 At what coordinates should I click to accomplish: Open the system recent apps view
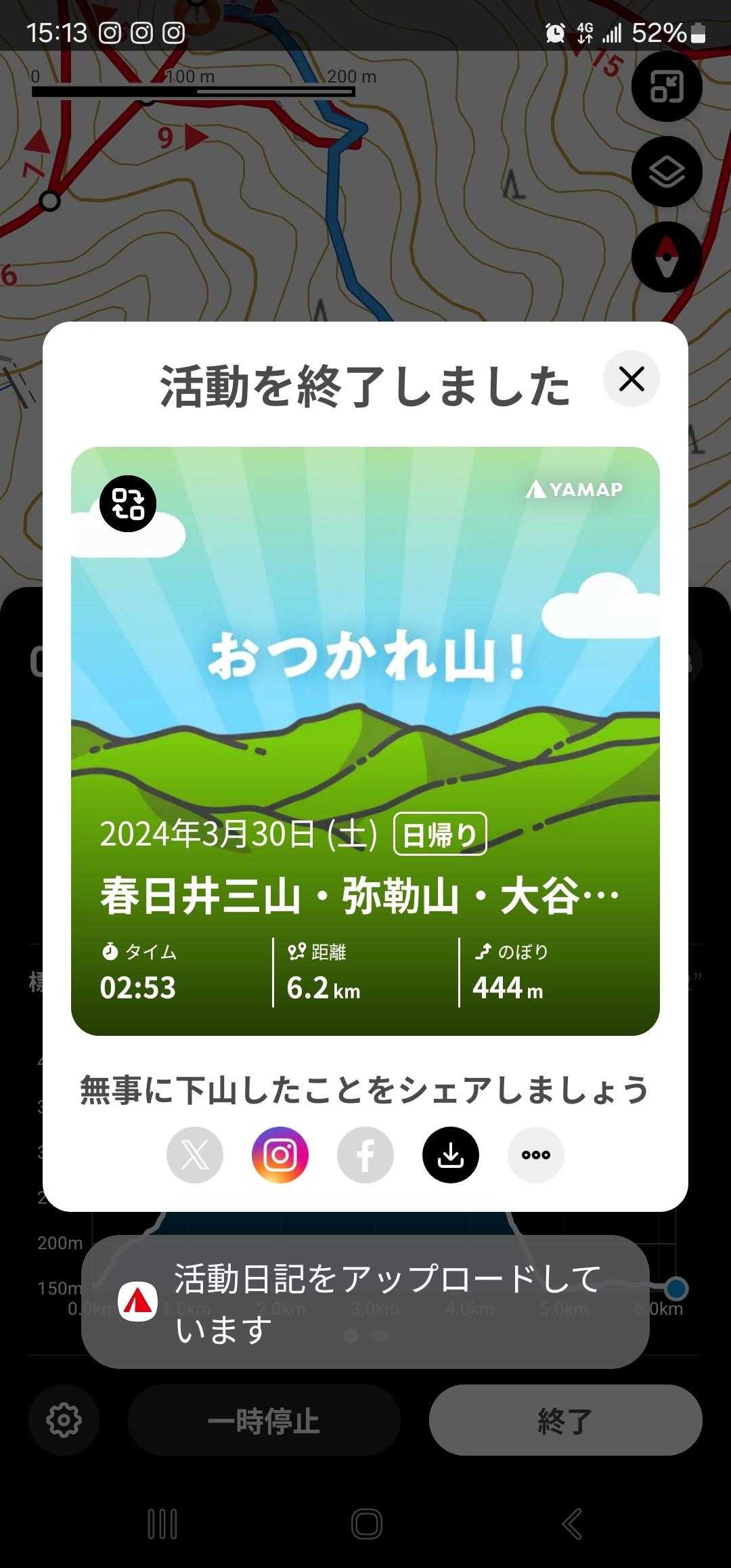[162, 1525]
